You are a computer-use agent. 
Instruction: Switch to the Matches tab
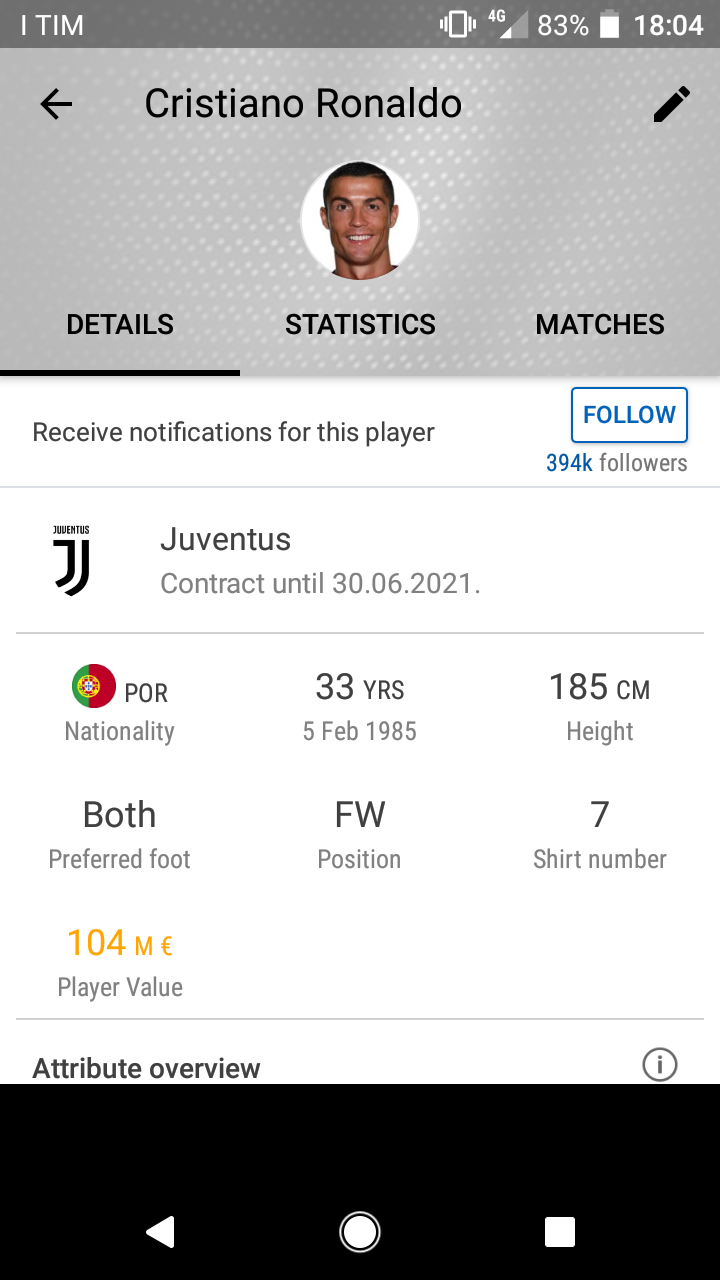tap(600, 324)
